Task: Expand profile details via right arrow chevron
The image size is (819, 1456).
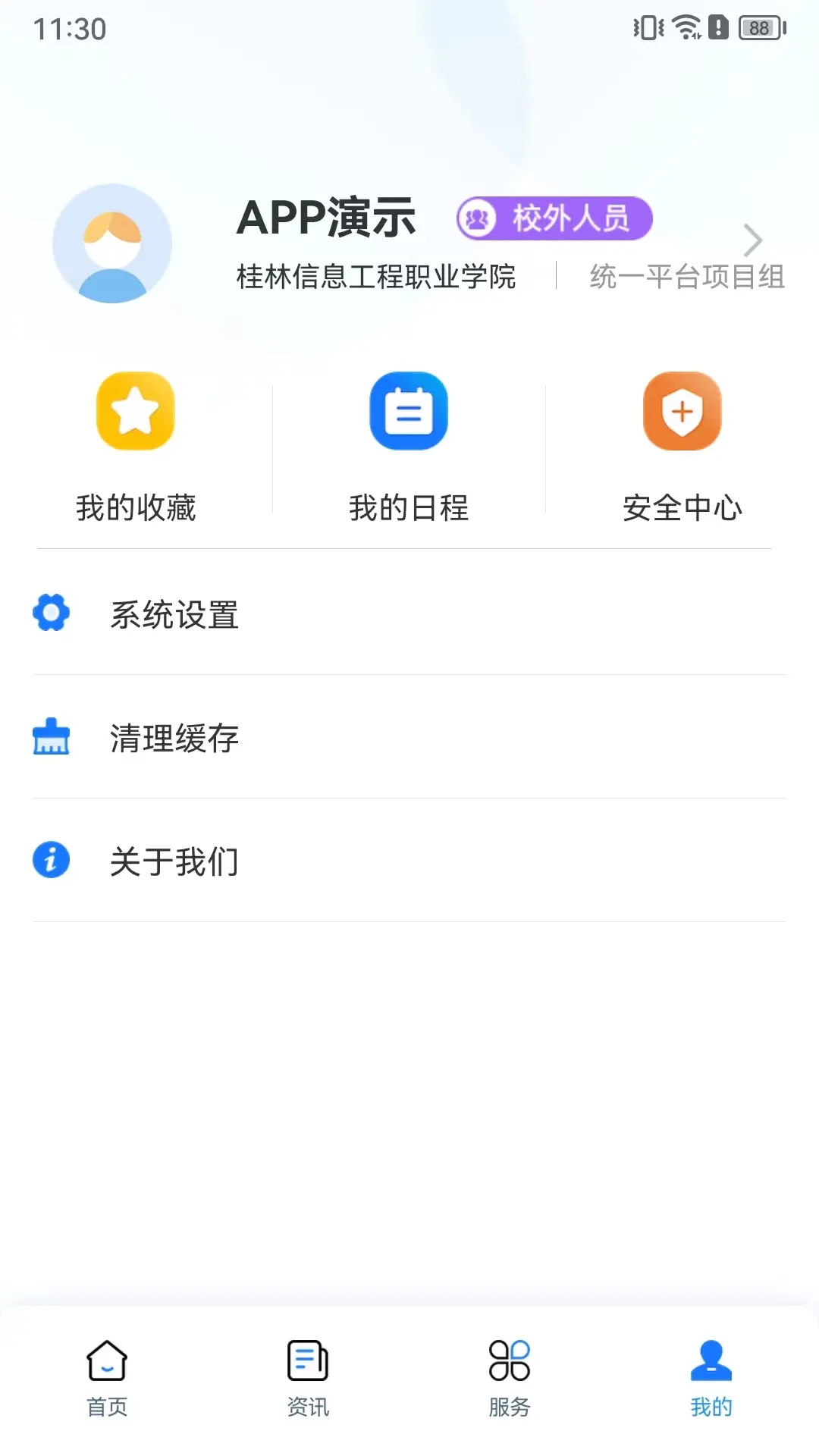Action: (753, 240)
